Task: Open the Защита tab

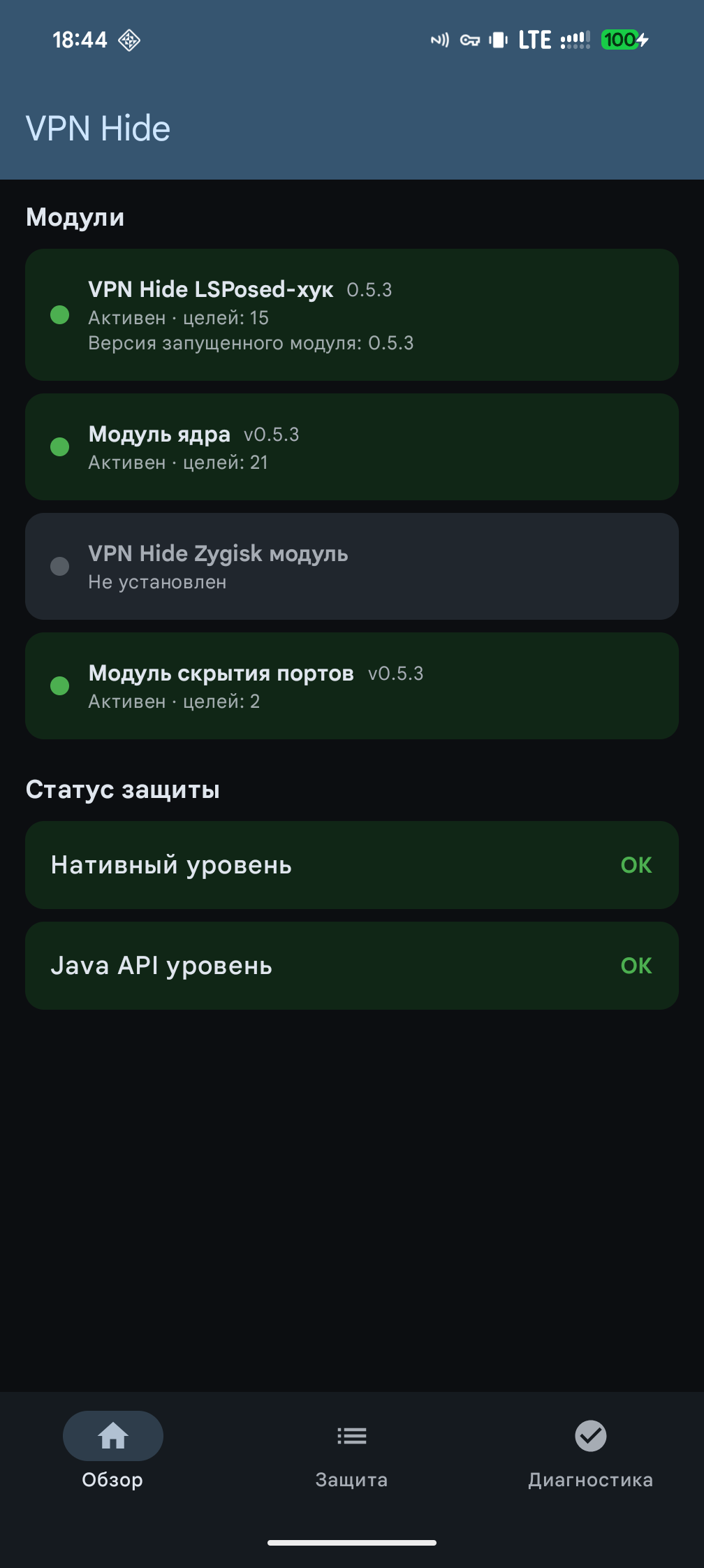Action: (x=351, y=1451)
